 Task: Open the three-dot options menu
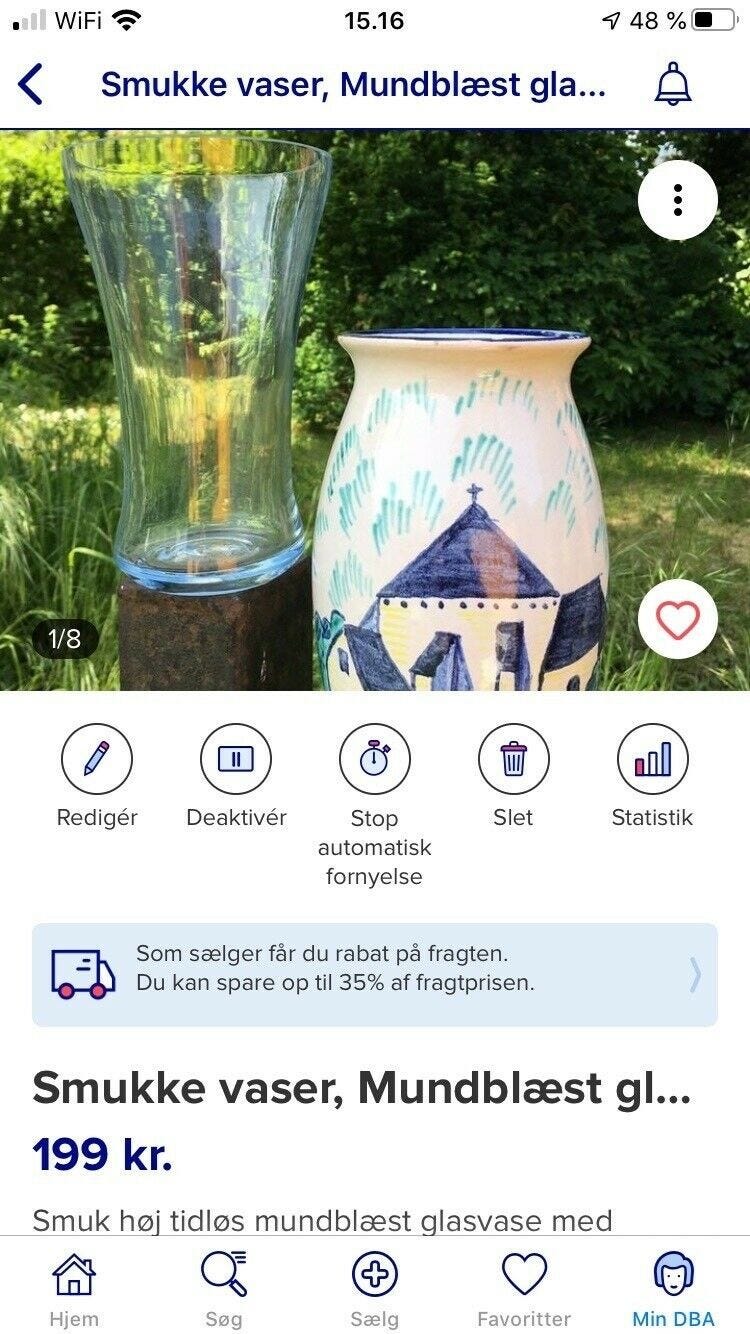pos(679,199)
